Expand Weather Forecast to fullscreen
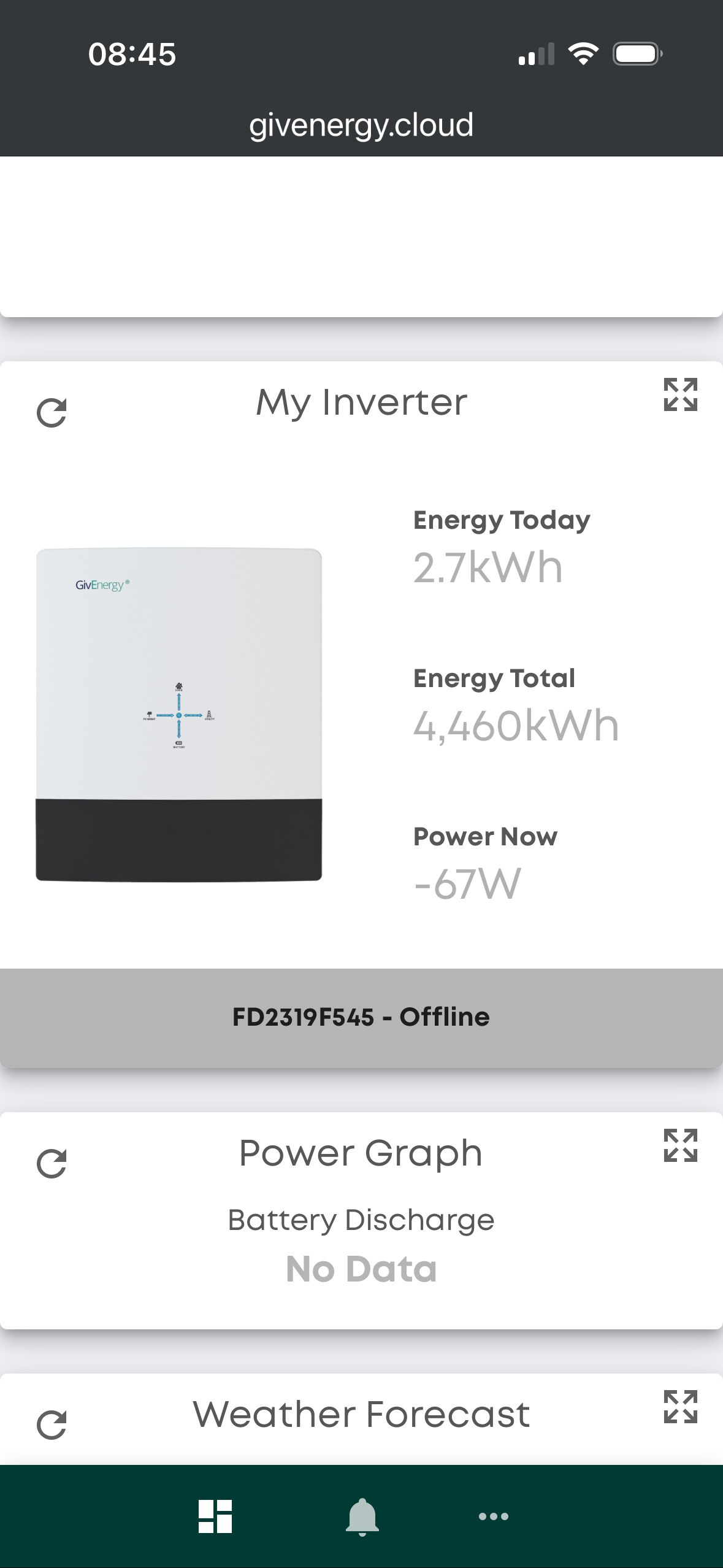Viewport: 723px width, 1568px height. 680,1406
